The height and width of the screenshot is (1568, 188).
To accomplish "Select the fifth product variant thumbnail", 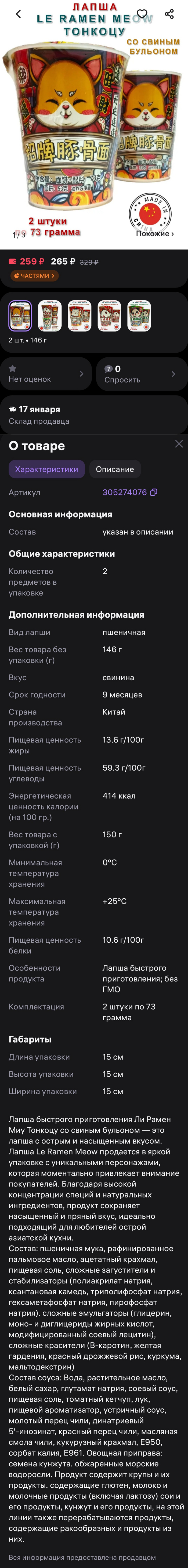I will tap(139, 316).
